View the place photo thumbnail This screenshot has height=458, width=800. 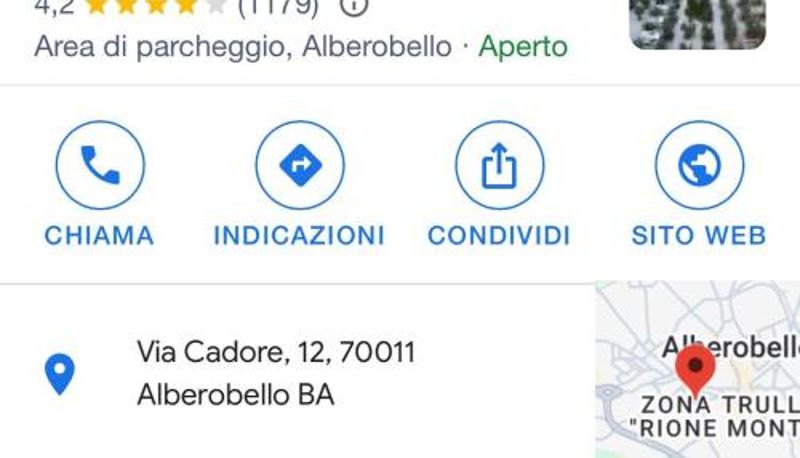[x=697, y=22]
